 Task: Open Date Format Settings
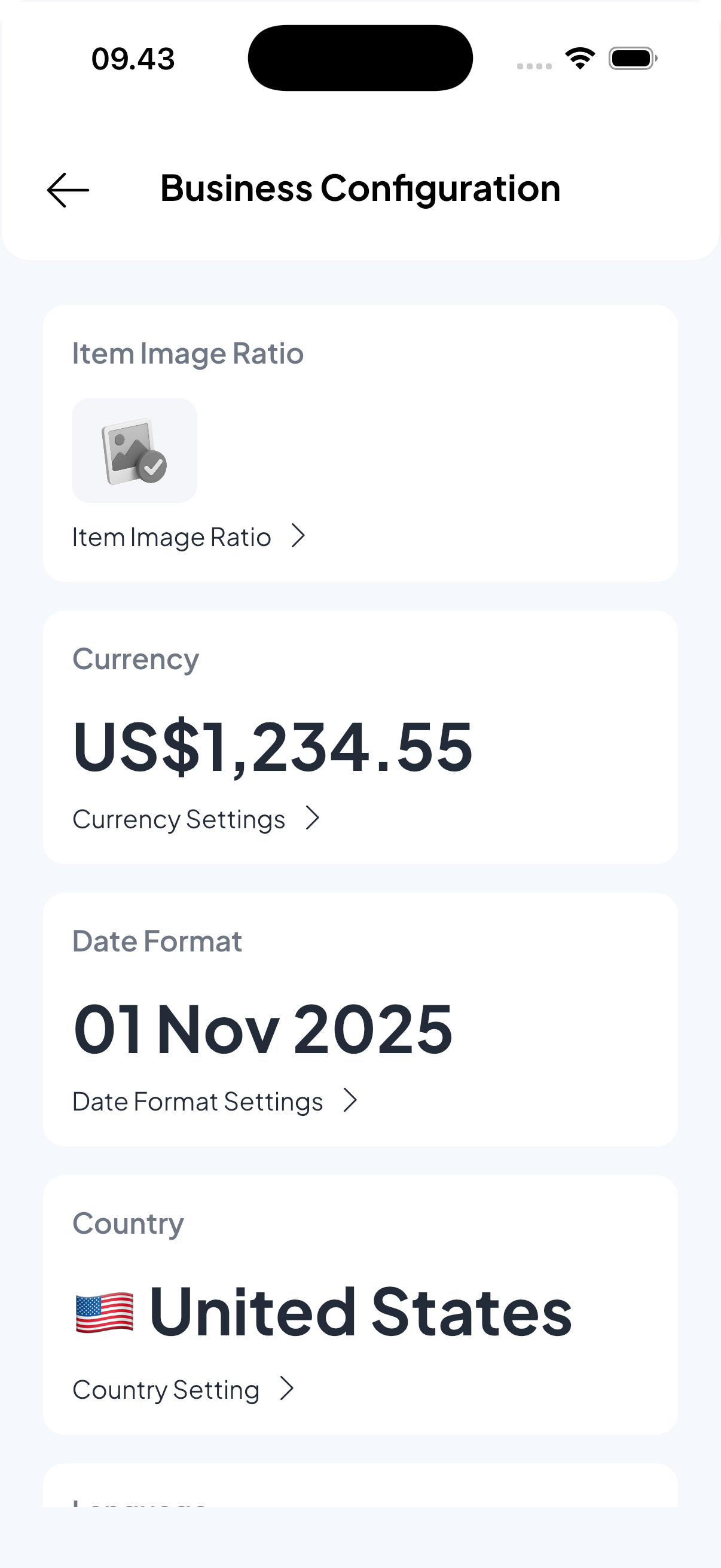(198, 1100)
